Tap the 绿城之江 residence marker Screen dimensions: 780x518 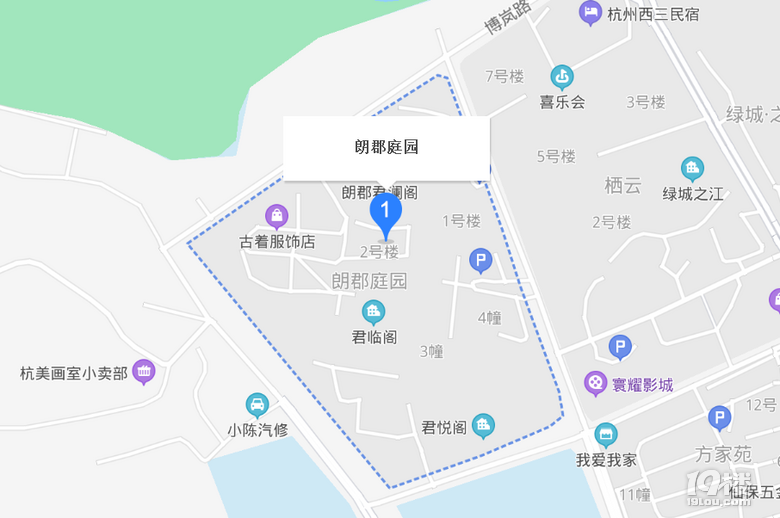[692, 169]
